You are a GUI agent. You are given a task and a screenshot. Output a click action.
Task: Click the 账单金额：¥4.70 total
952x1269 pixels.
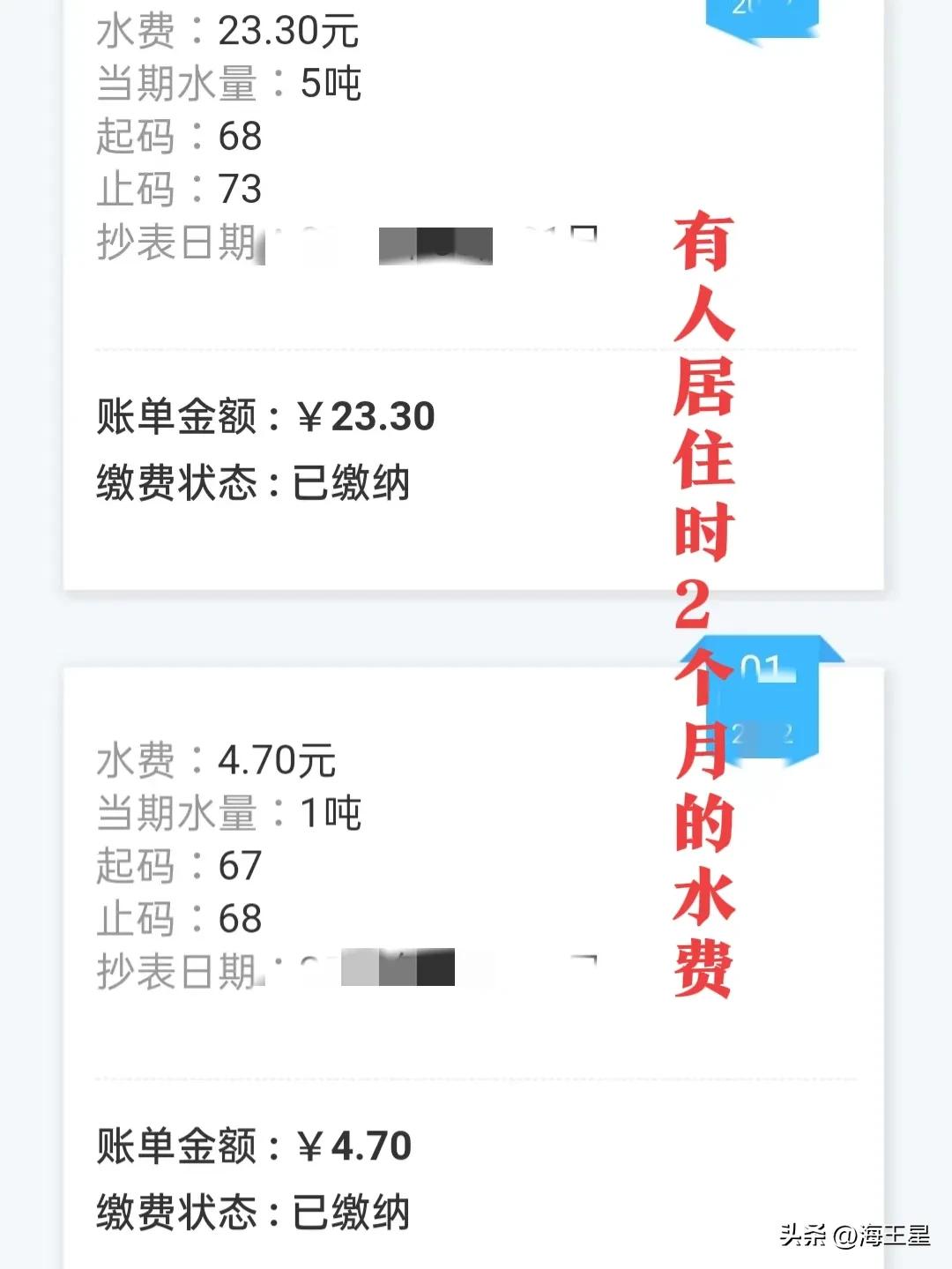[251, 1148]
